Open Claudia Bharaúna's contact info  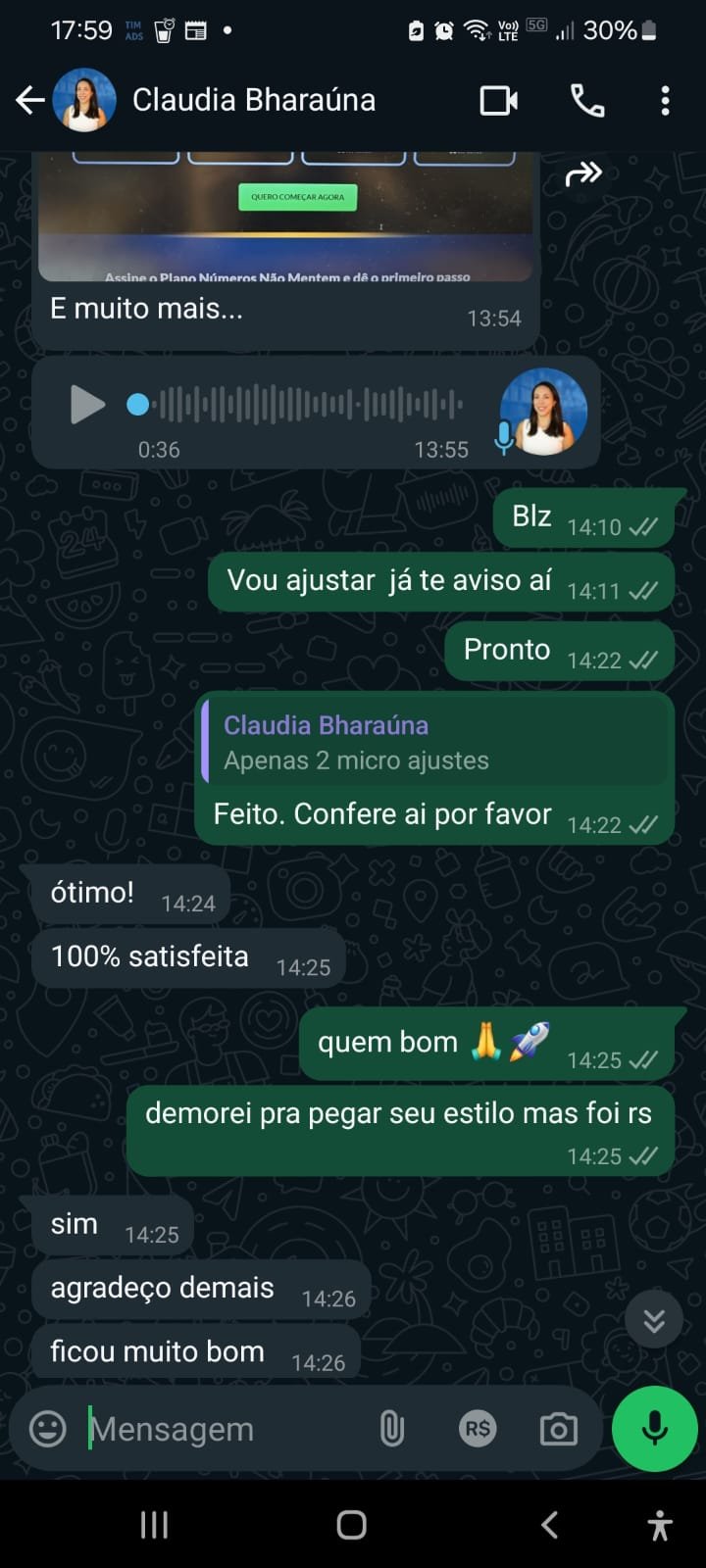click(253, 100)
